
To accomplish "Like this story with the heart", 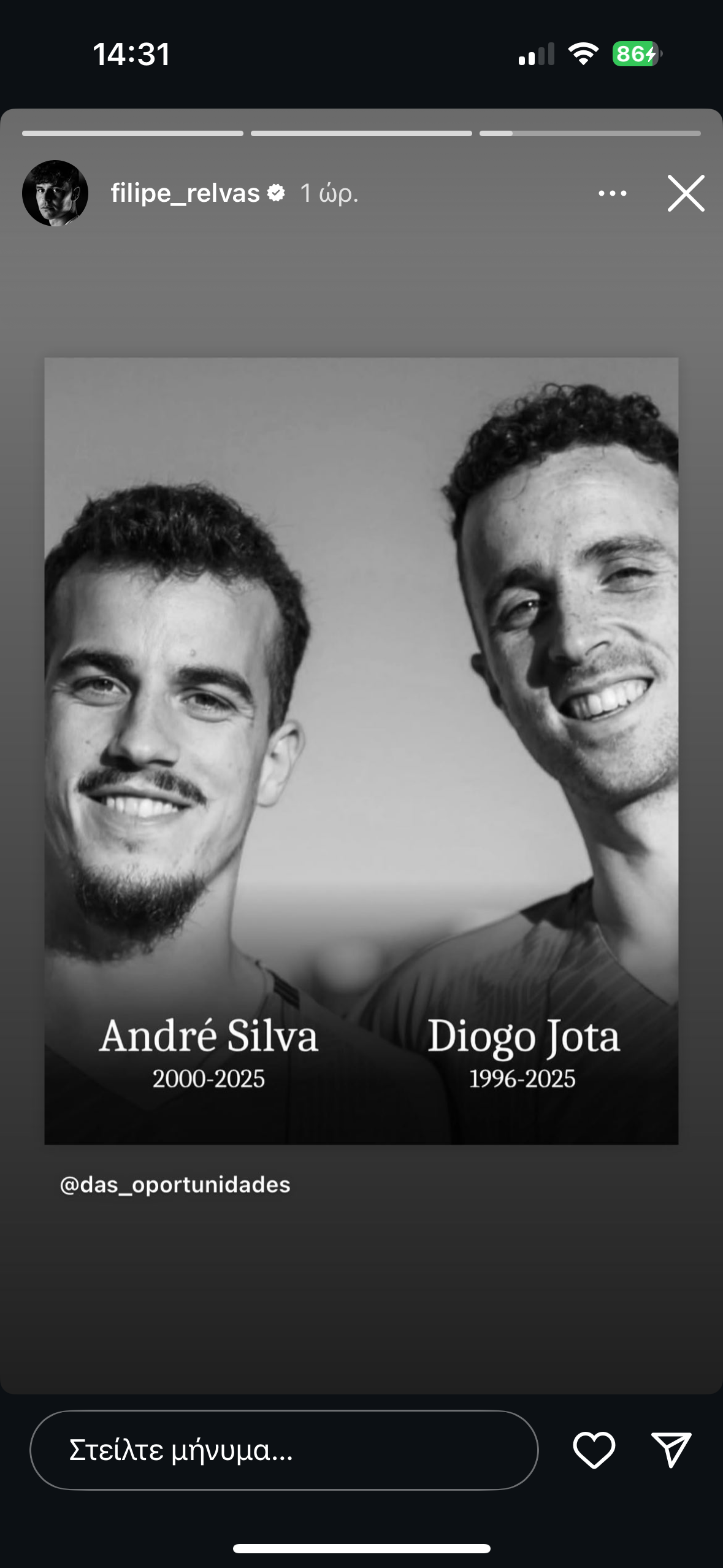I will pos(594,1450).
